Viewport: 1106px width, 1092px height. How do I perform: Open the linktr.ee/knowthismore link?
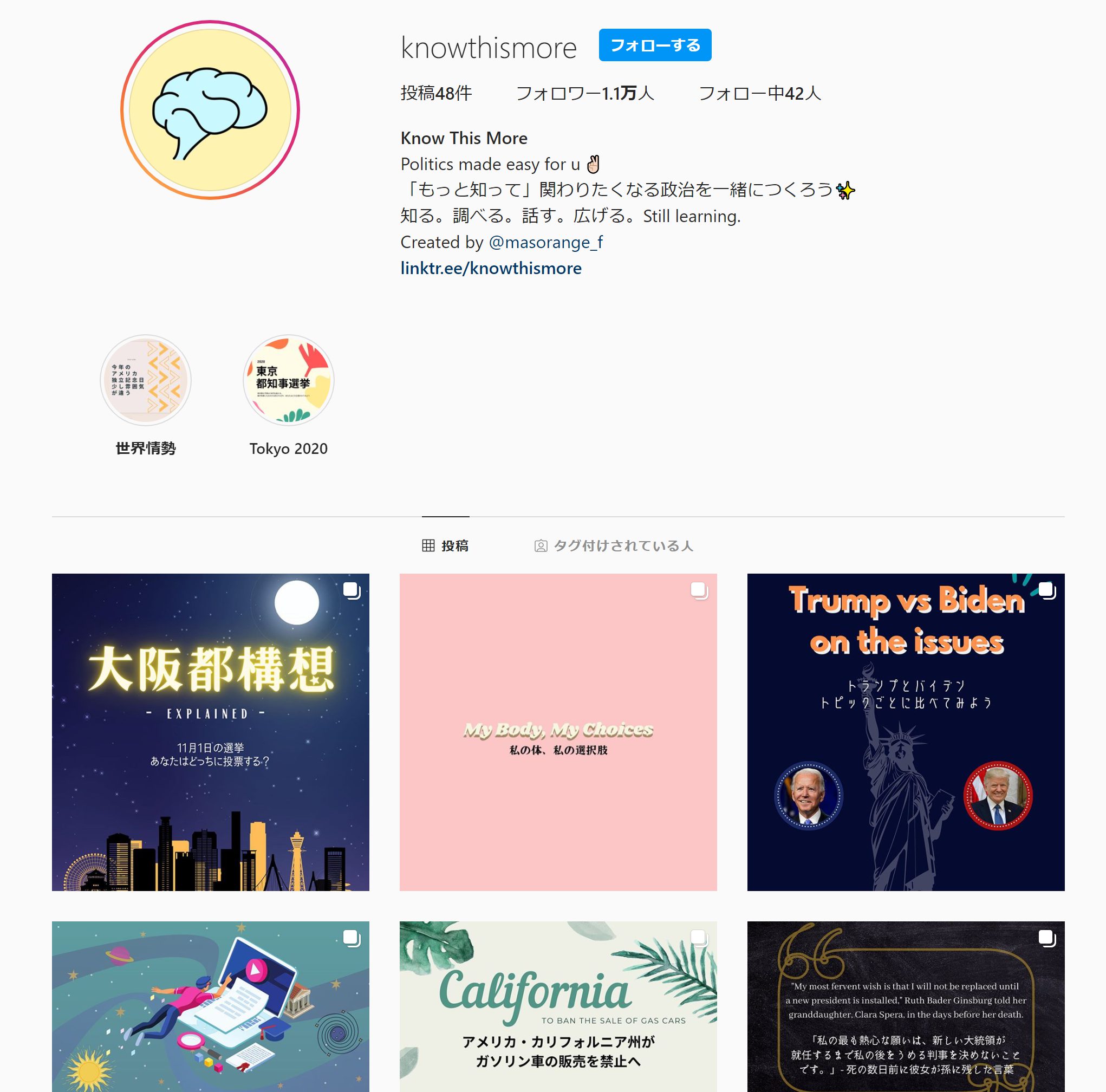(x=491, y=268)
